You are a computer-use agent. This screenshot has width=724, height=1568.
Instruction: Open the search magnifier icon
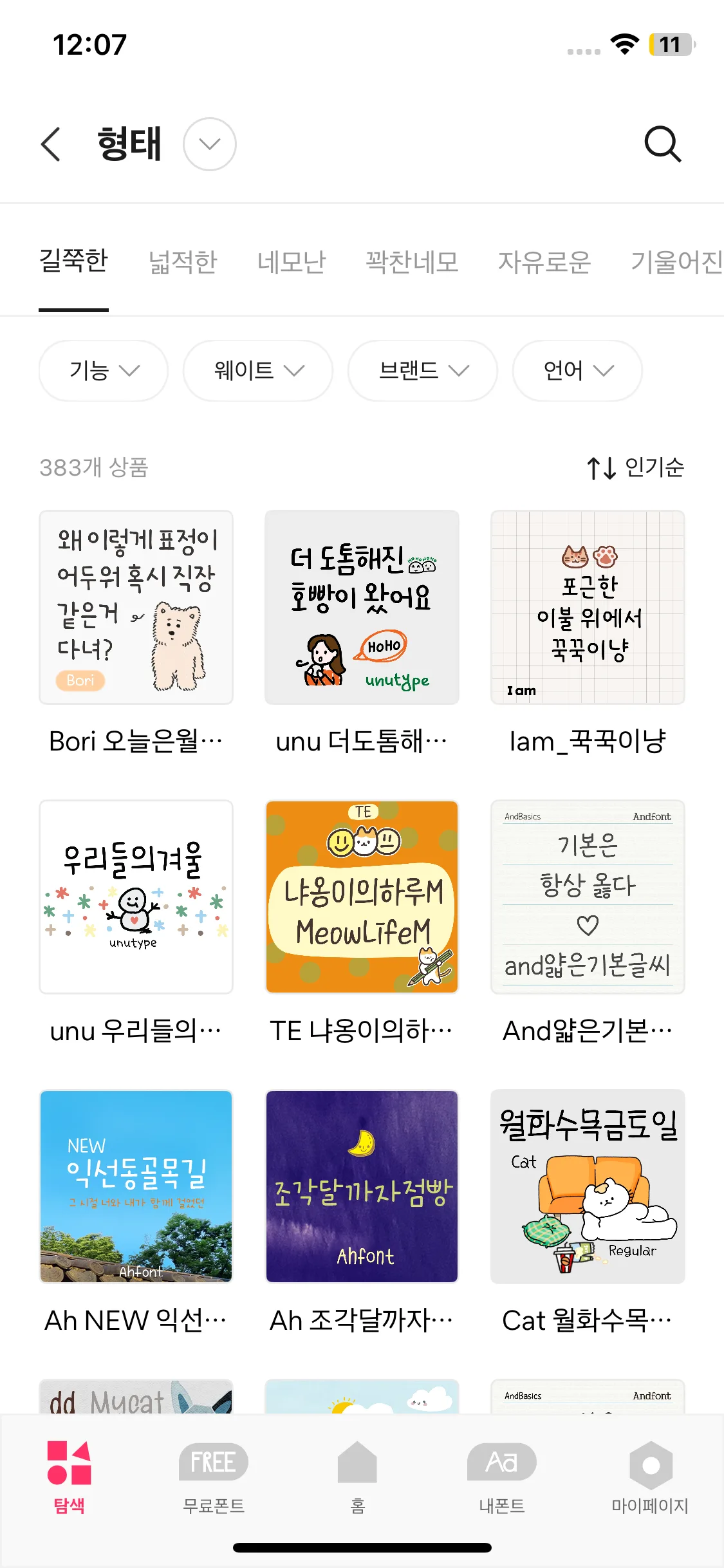662,144
